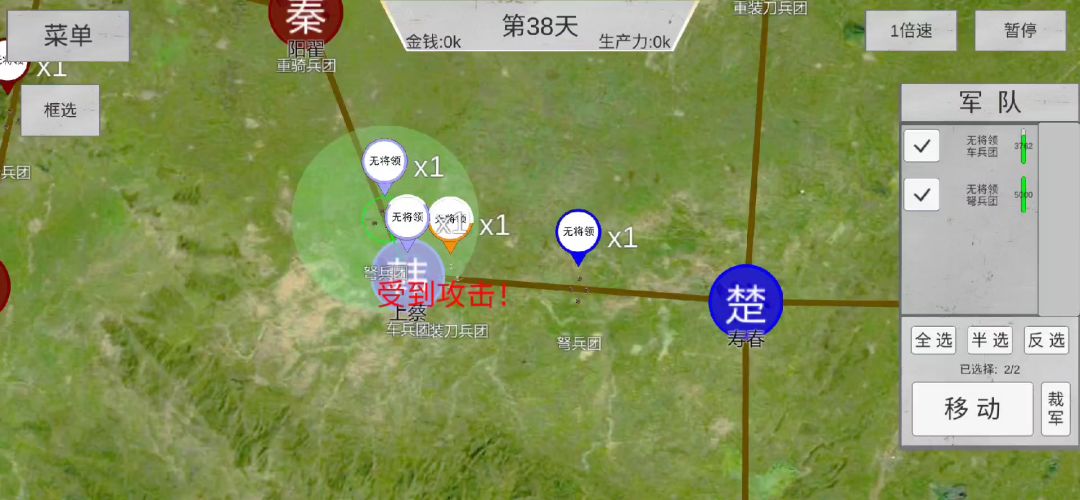Uncheck the 弩兵团 army checkbox
The width and height of the screenshot is (1080, 500).
point(922,194)
